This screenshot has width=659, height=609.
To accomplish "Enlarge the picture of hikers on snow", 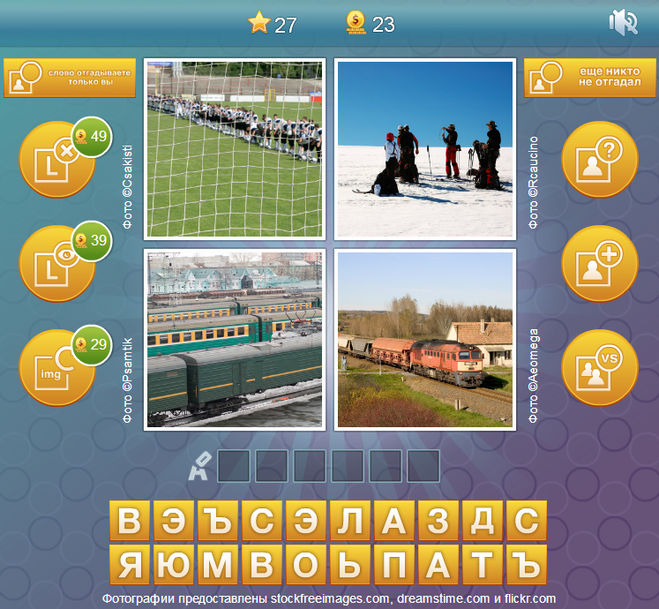I will point(424,148).
